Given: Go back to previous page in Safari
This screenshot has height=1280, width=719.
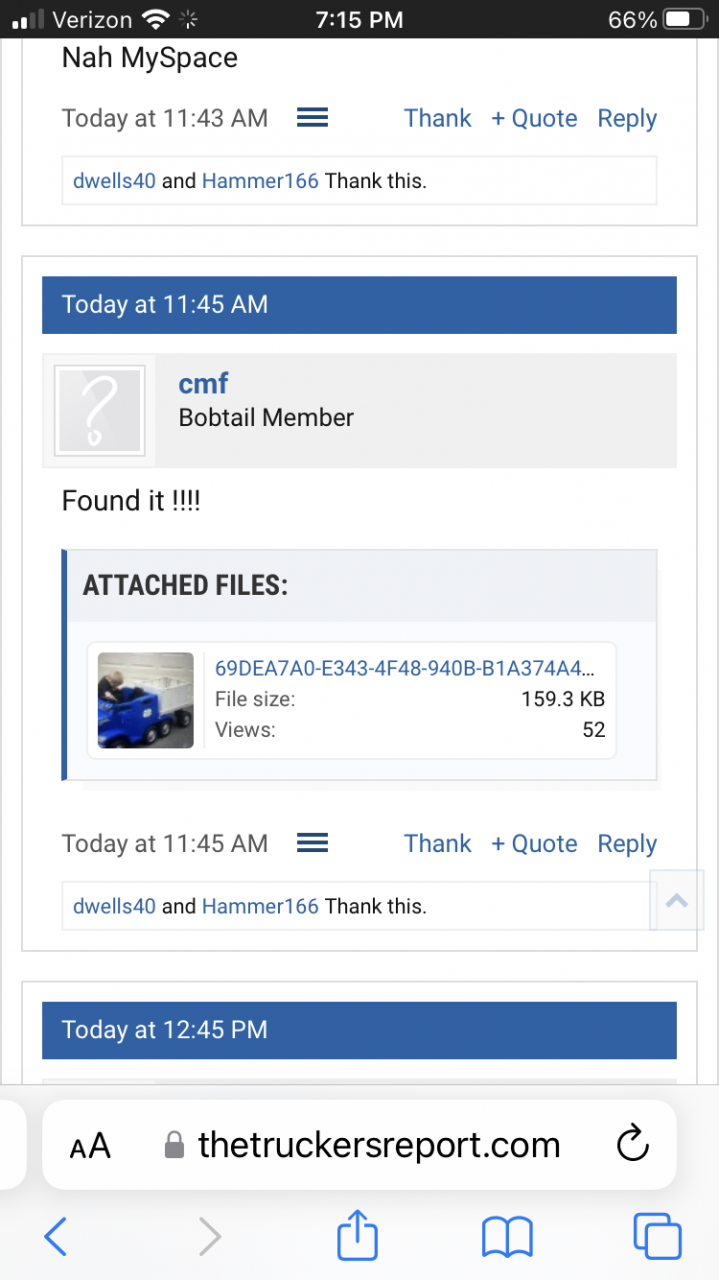Looking at the screenshot, I should point(56,1237).
